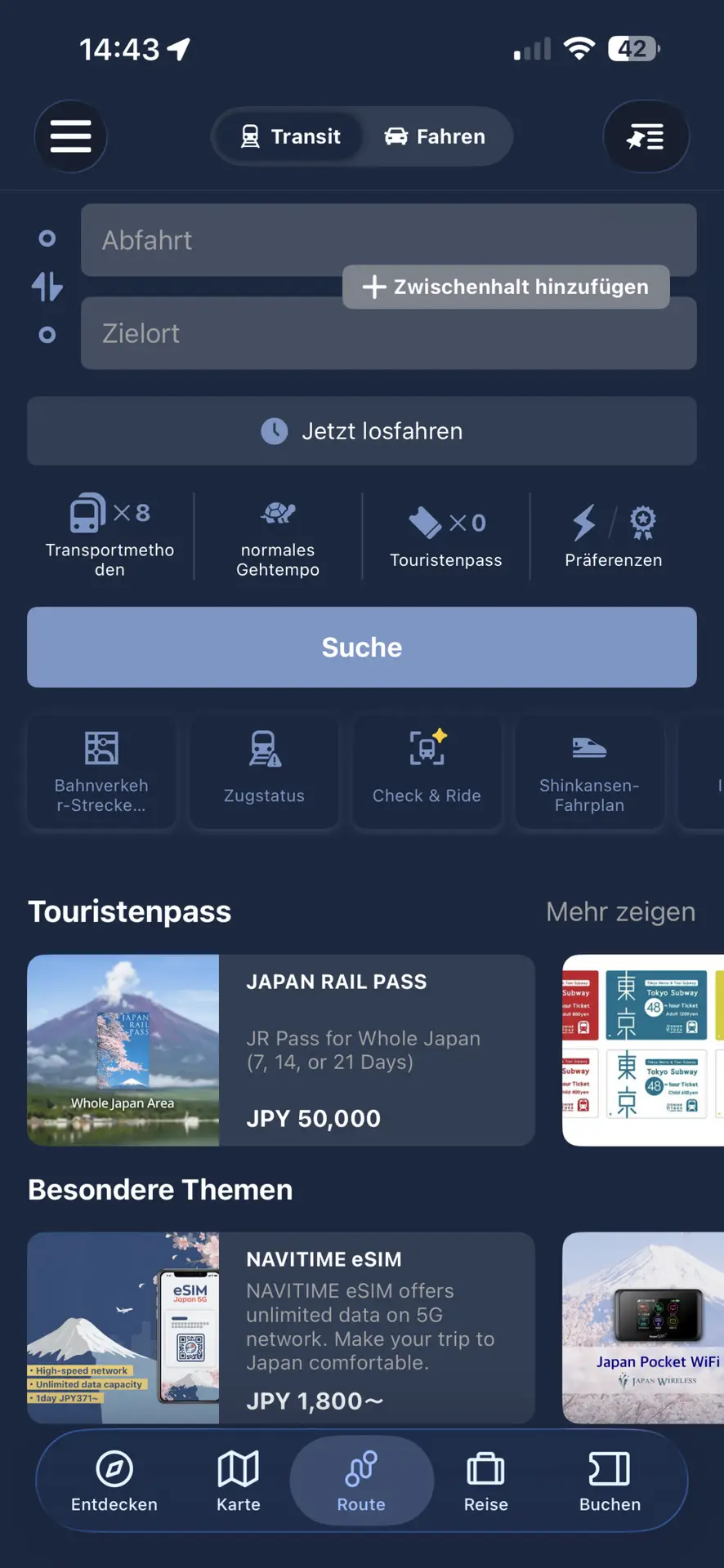The image size is (724, 1568).
Task: Switch to Fahren mode
Action: pyautogui.click(x=435, y=136)
